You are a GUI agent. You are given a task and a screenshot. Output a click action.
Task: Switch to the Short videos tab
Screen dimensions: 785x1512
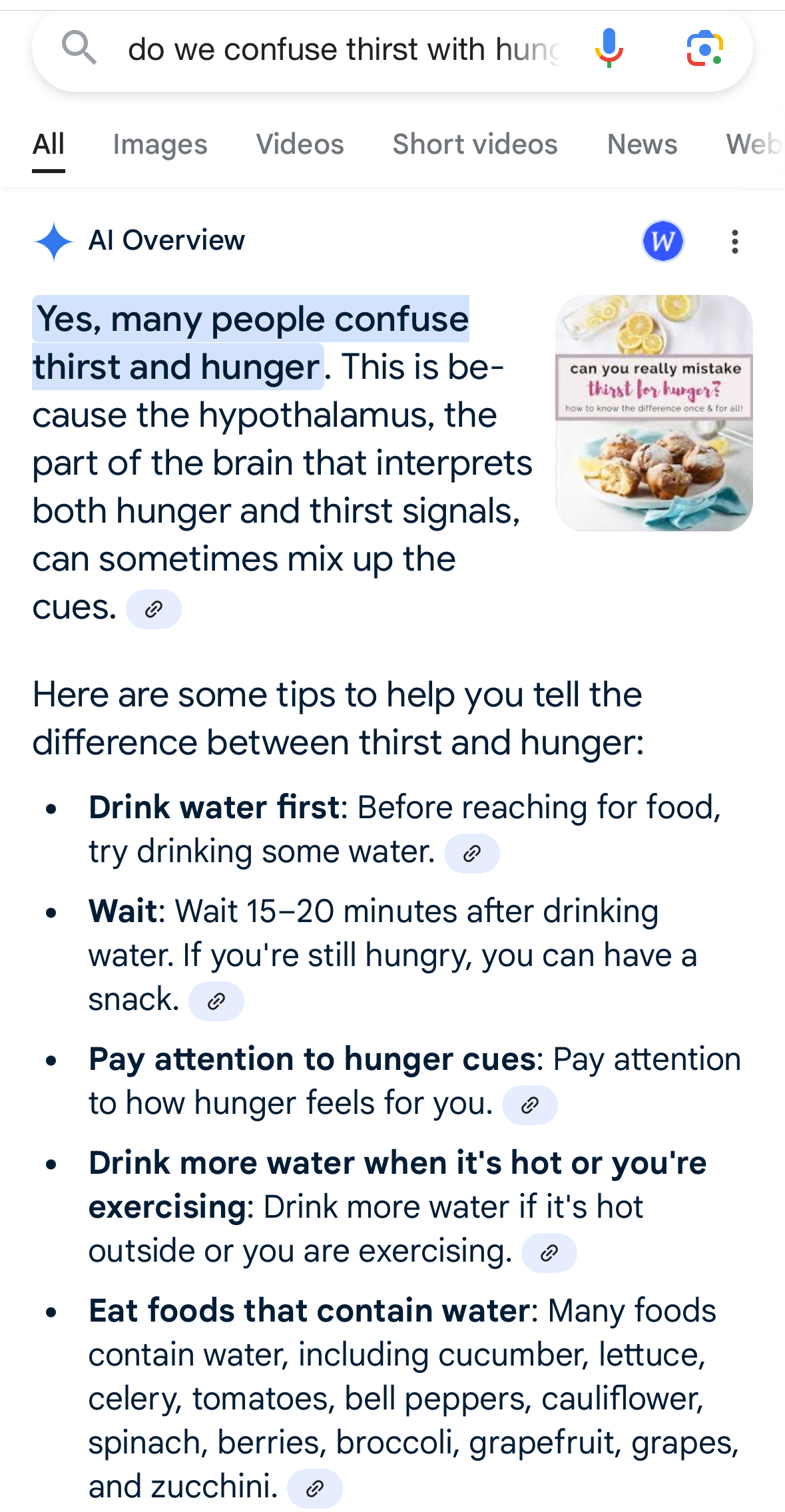click(x=475, y=144)
